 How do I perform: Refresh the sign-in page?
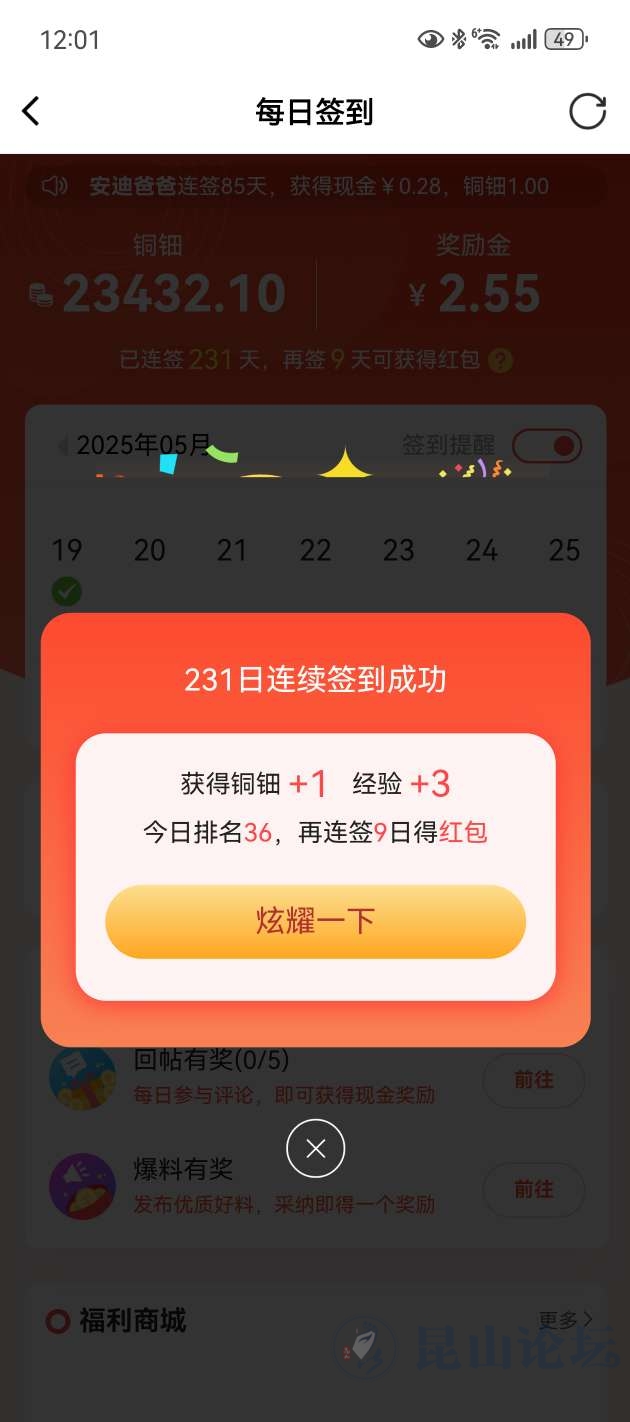coord(587,111)
